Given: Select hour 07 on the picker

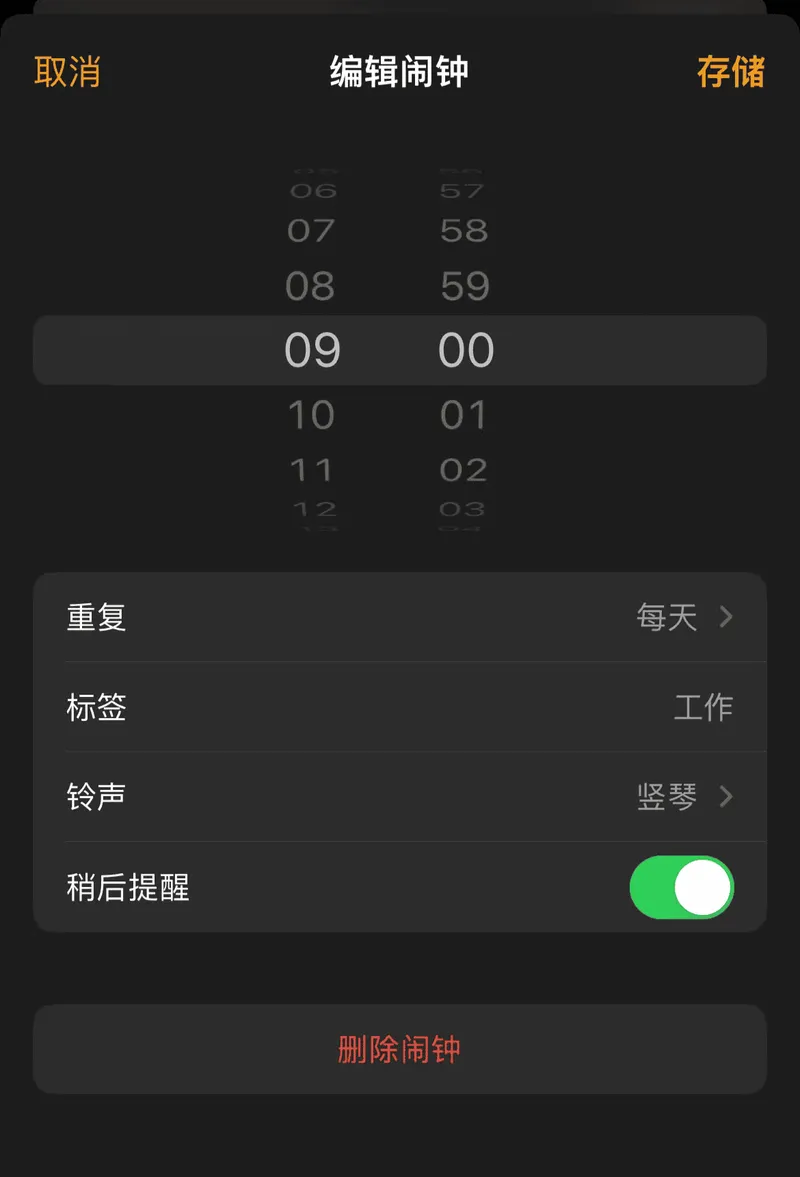Looking at the screenshot, I should click(x=314, y=231).
